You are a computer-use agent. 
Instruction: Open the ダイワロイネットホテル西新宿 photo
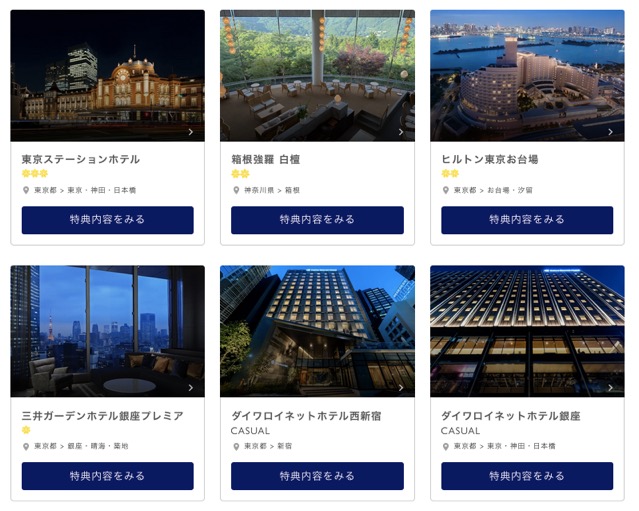pyautogui.click(x=317, y=331)
